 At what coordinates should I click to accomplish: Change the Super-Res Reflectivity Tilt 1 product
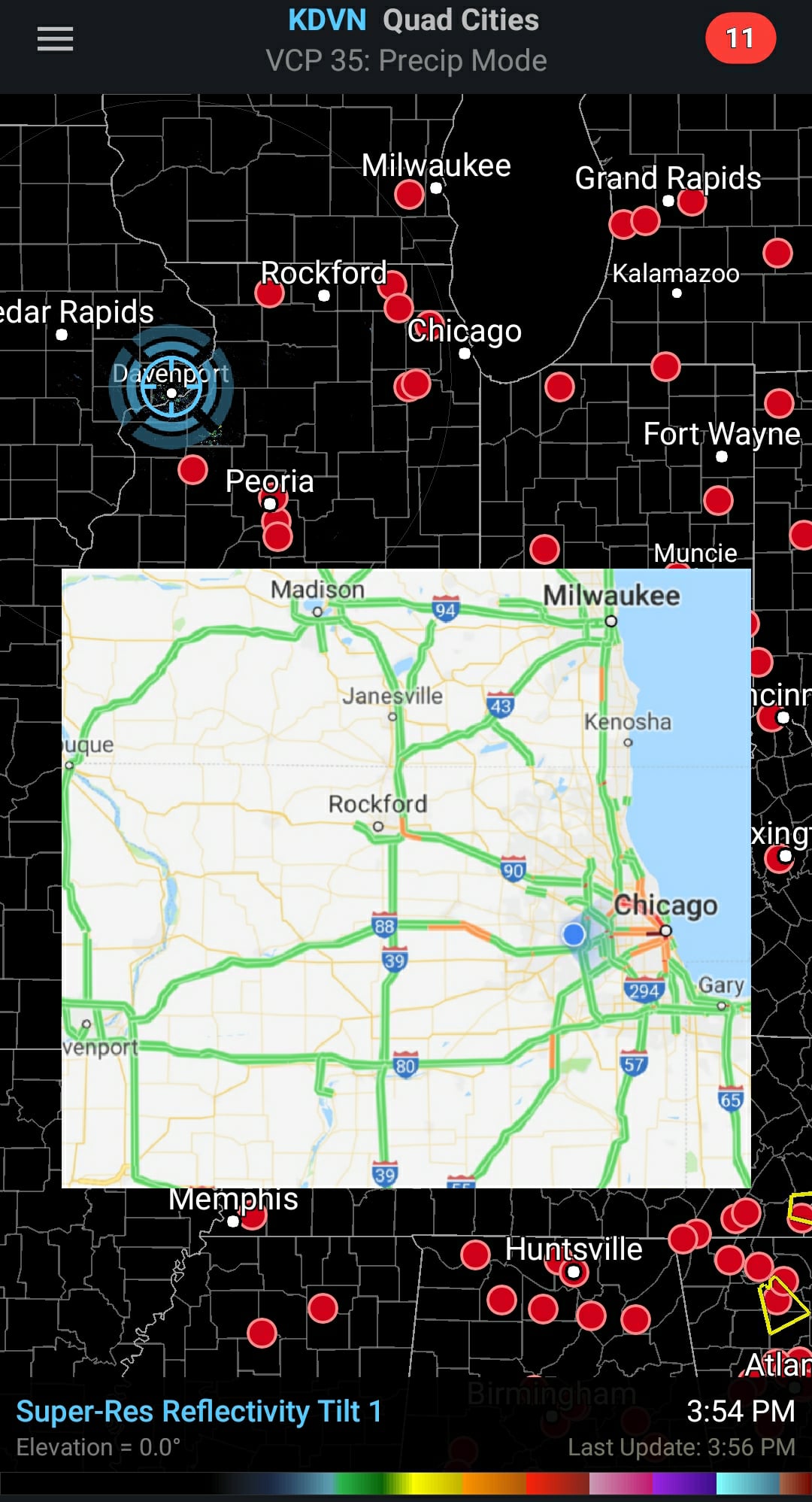[198, 1412]
